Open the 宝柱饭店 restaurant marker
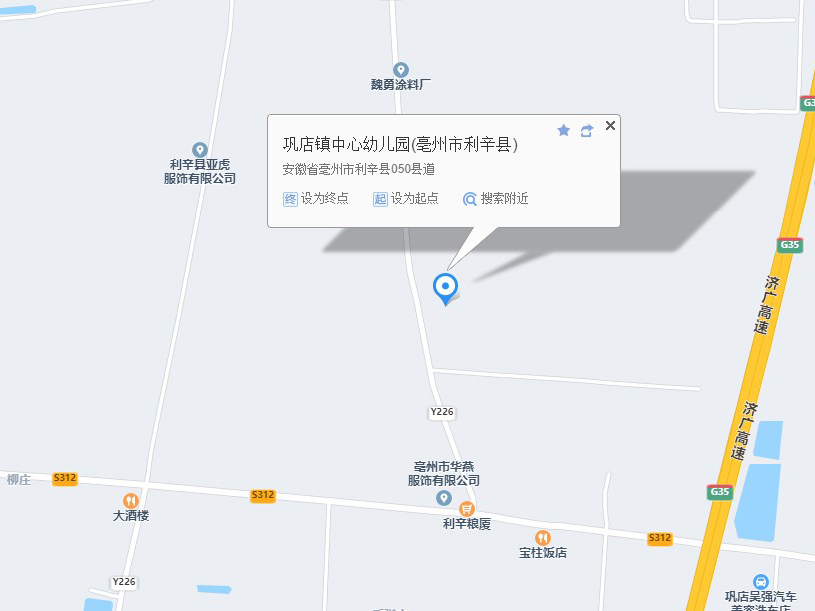Screen dimensions: 815x611 click(x=542, y=538)
